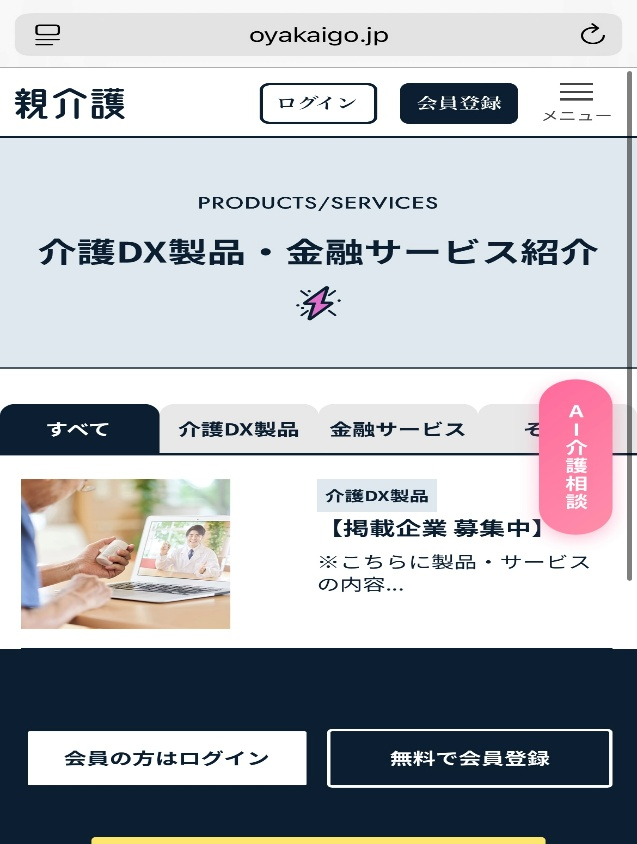Tap 無料で会員登録 button
637x844 pixels.
pos(469,758)
